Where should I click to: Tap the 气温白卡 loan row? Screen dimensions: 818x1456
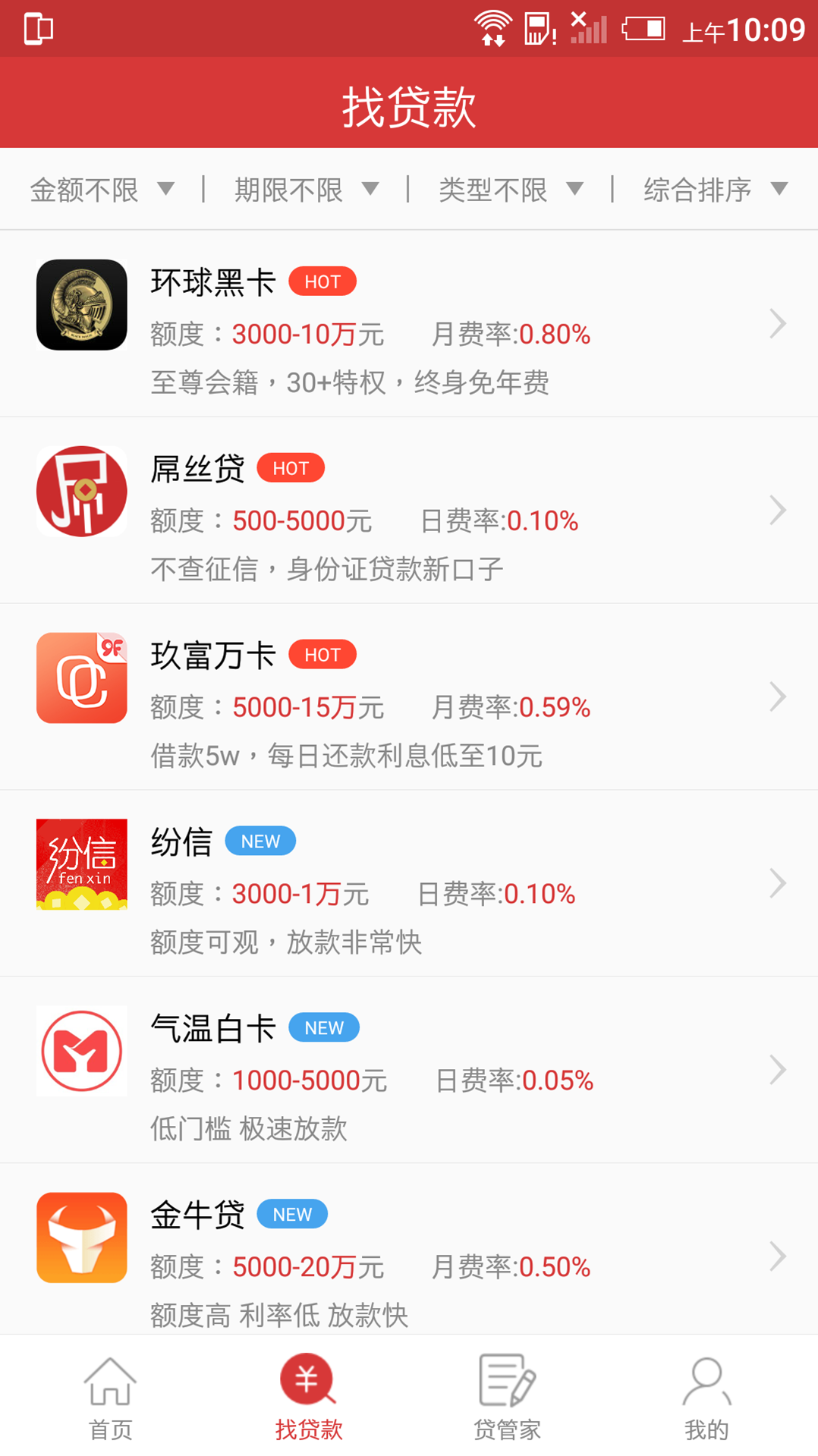409,1071
